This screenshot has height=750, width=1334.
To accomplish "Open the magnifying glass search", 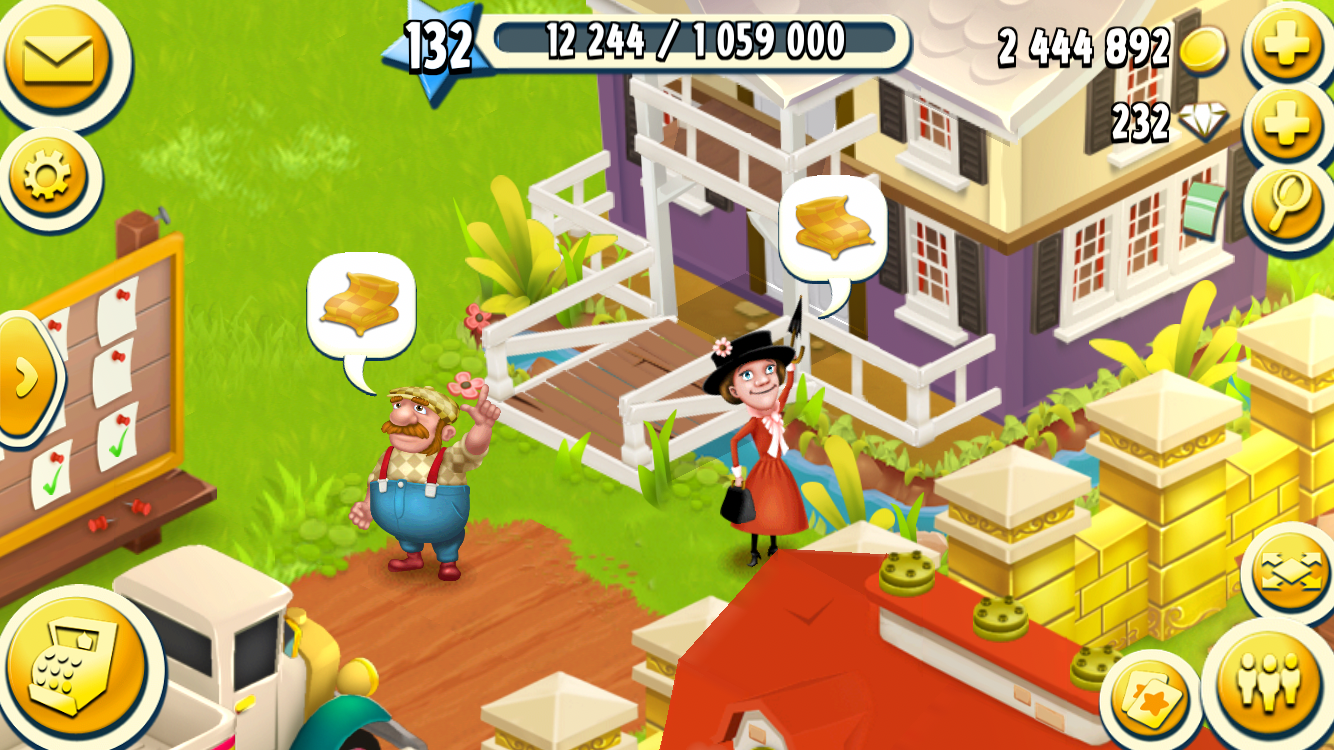I will (x=1288, y=205).
